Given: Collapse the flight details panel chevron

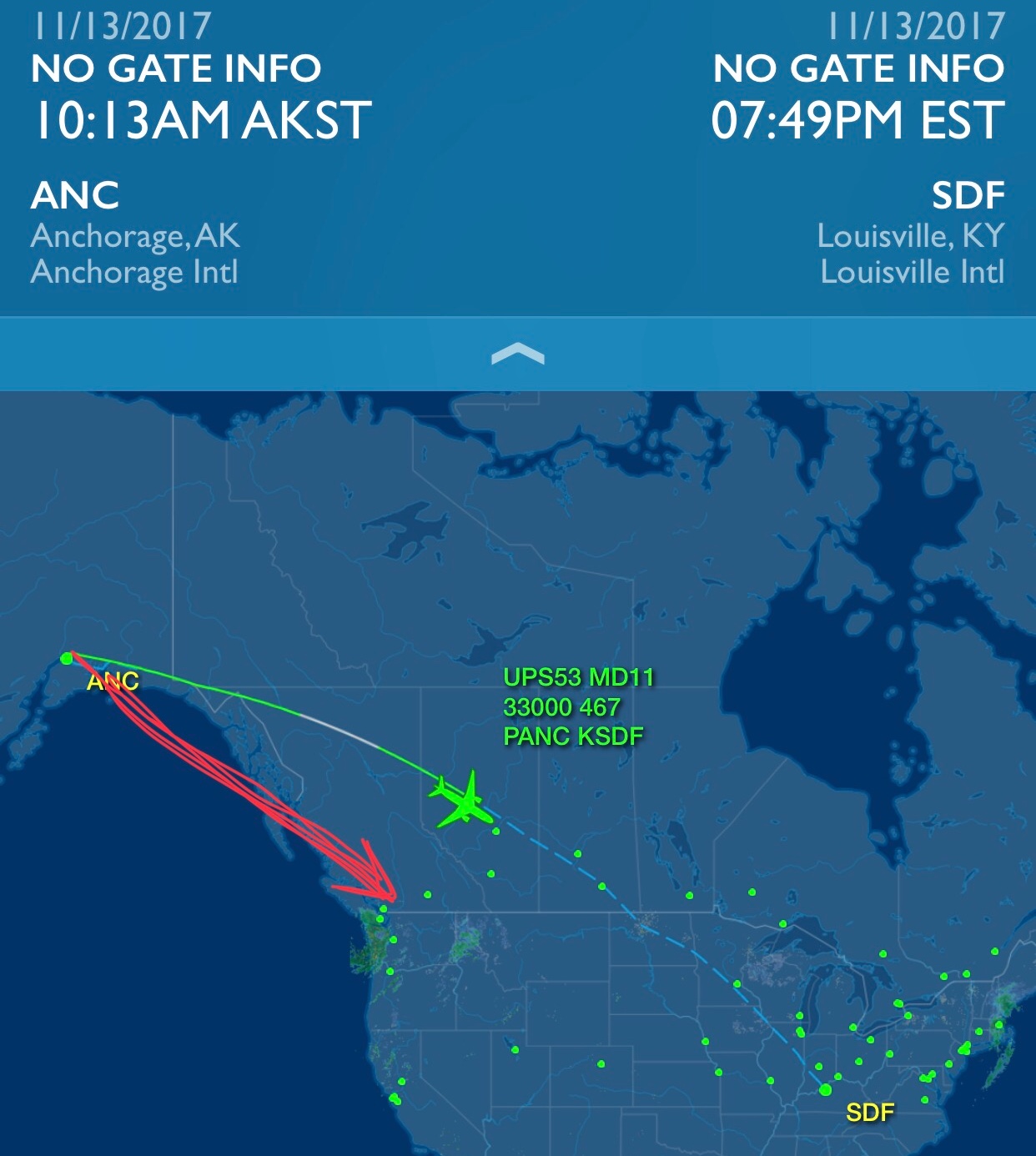Looking at the screenshot, I should (518, 354).
